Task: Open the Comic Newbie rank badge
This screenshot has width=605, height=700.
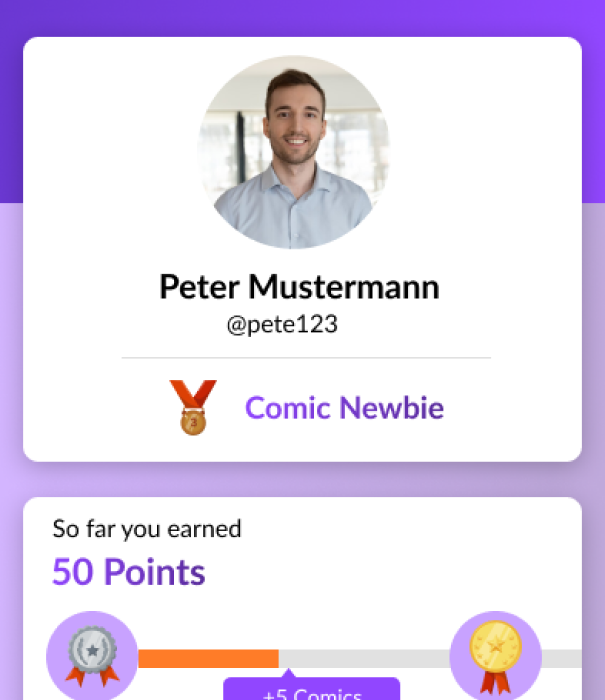Action: click(193, 407)
